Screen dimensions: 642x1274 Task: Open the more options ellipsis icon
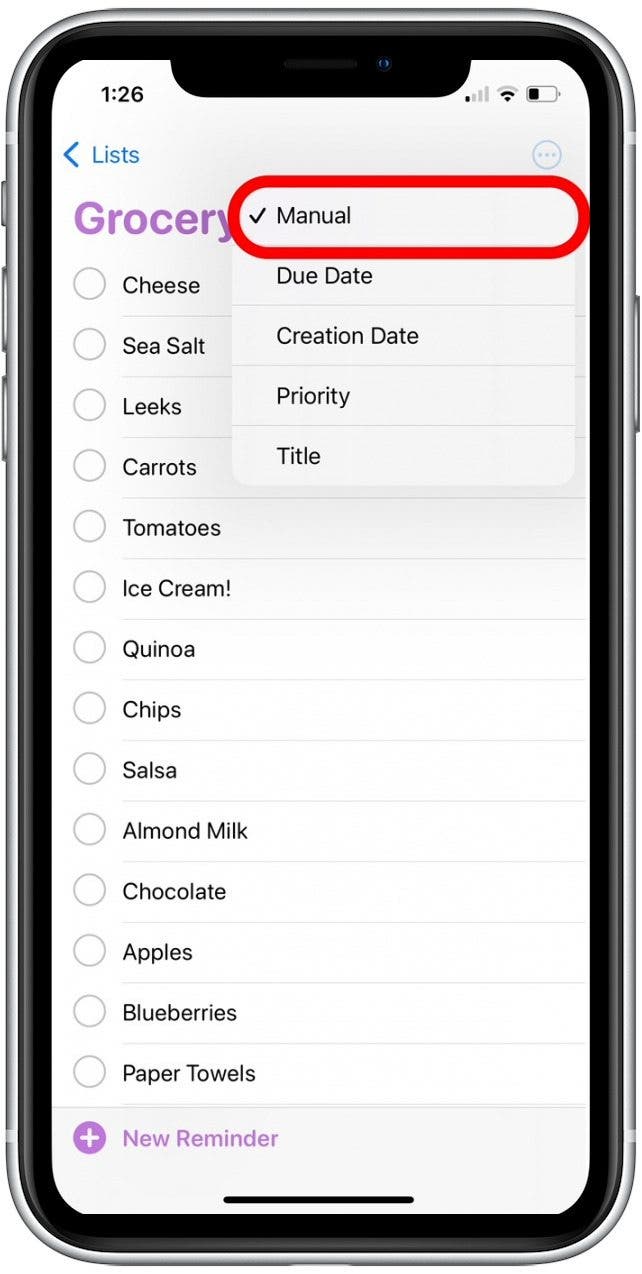(x=546, y=155)
